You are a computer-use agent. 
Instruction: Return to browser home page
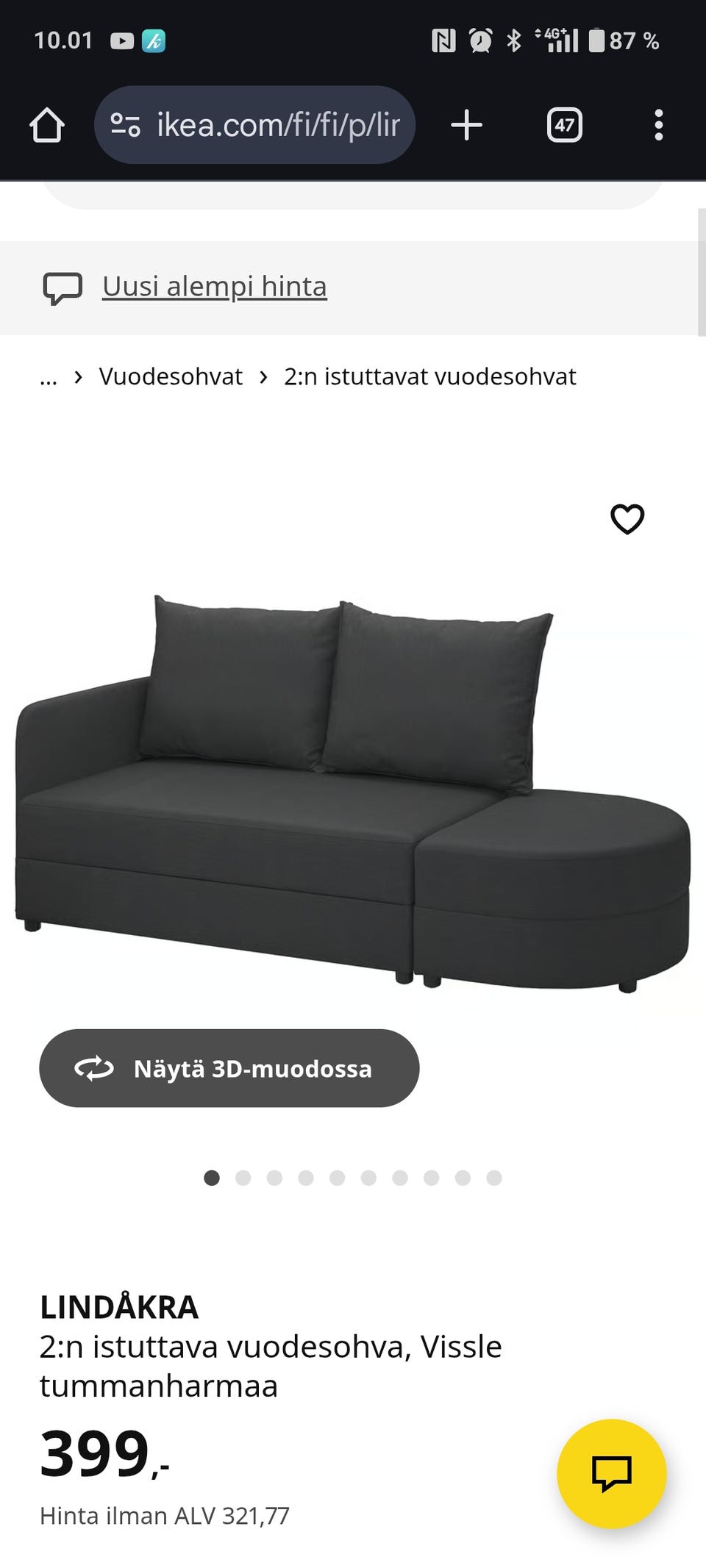[x=47, y=124]
